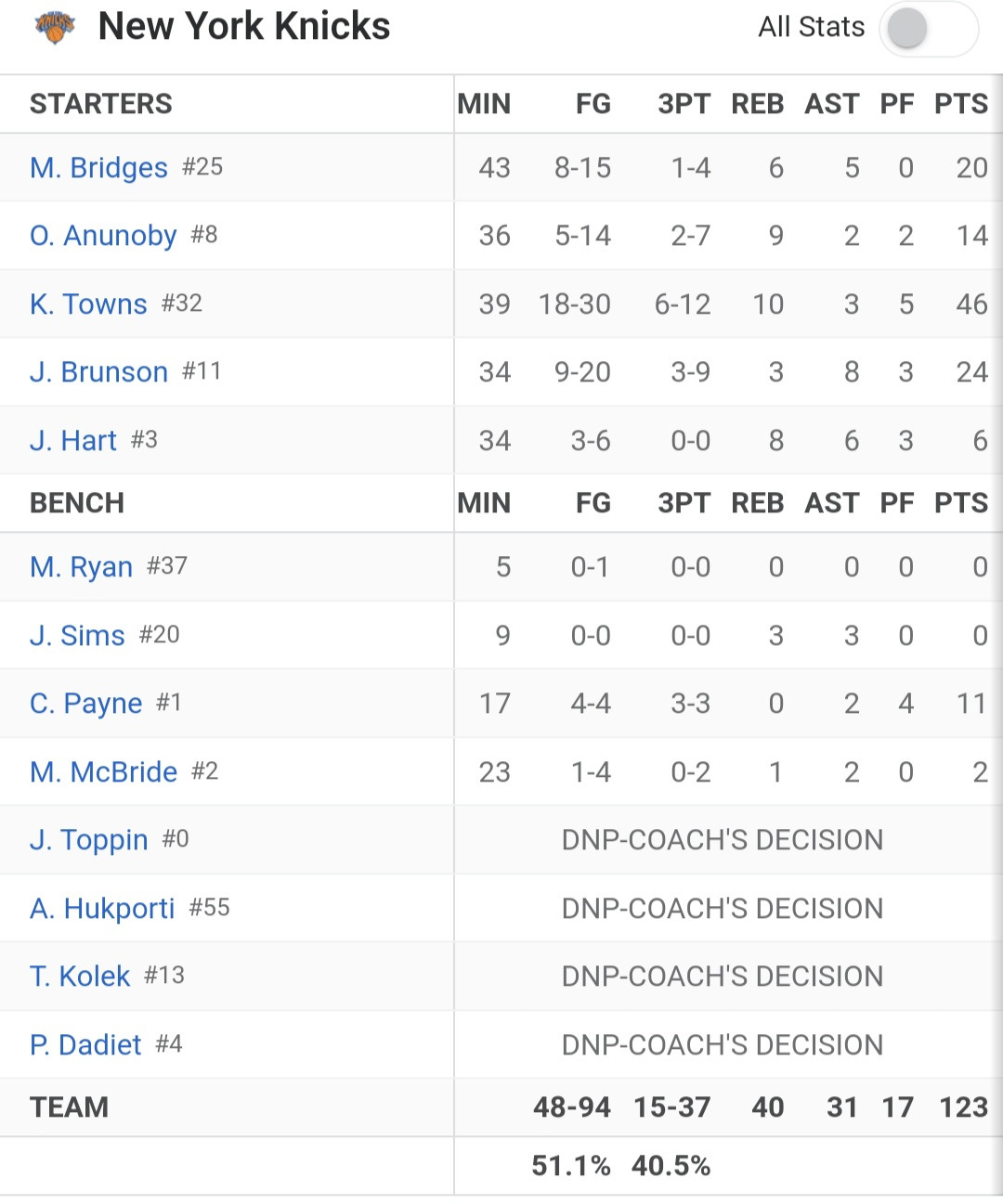Open J. Toppin player page
1003x1204 pixels.
89,839
